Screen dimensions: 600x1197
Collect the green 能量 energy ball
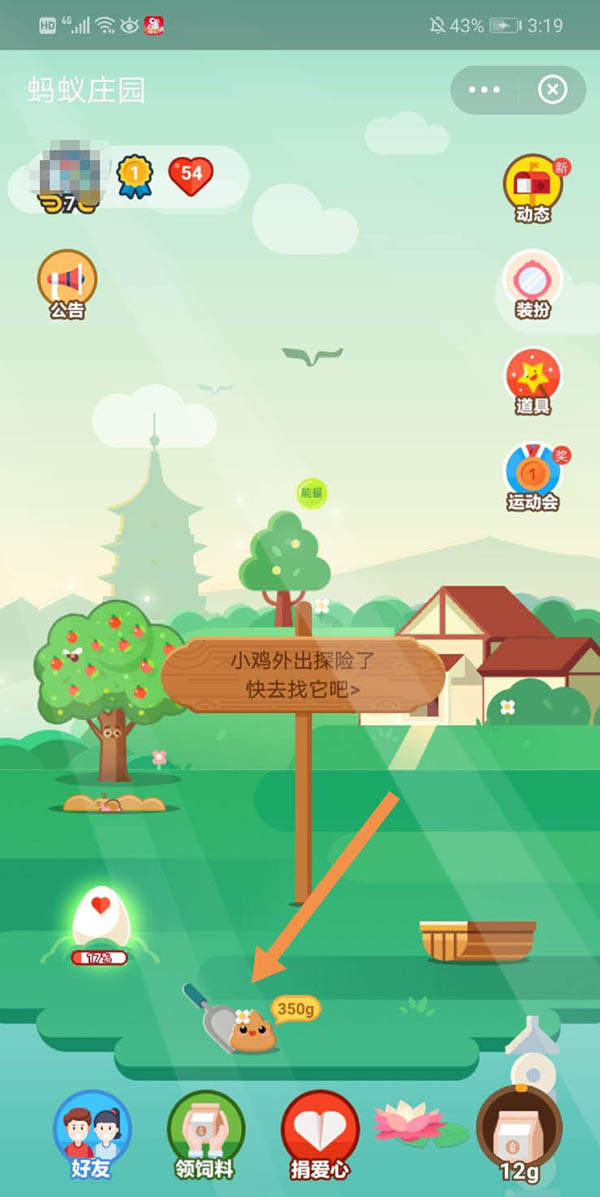pos(312,492)
